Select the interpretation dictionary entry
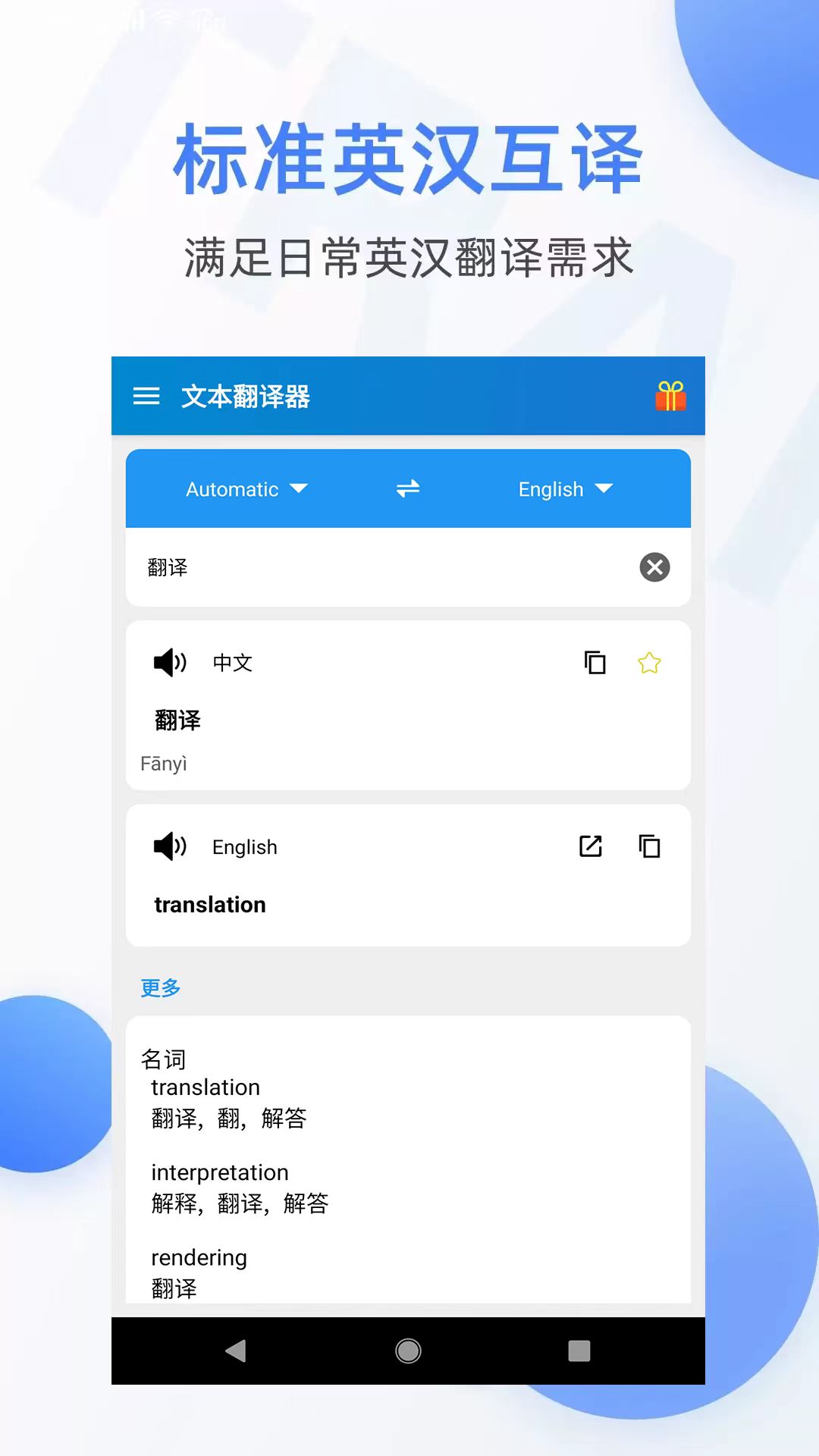The height and width of the screenshot is (1456, 819). tap(220, 1172)
